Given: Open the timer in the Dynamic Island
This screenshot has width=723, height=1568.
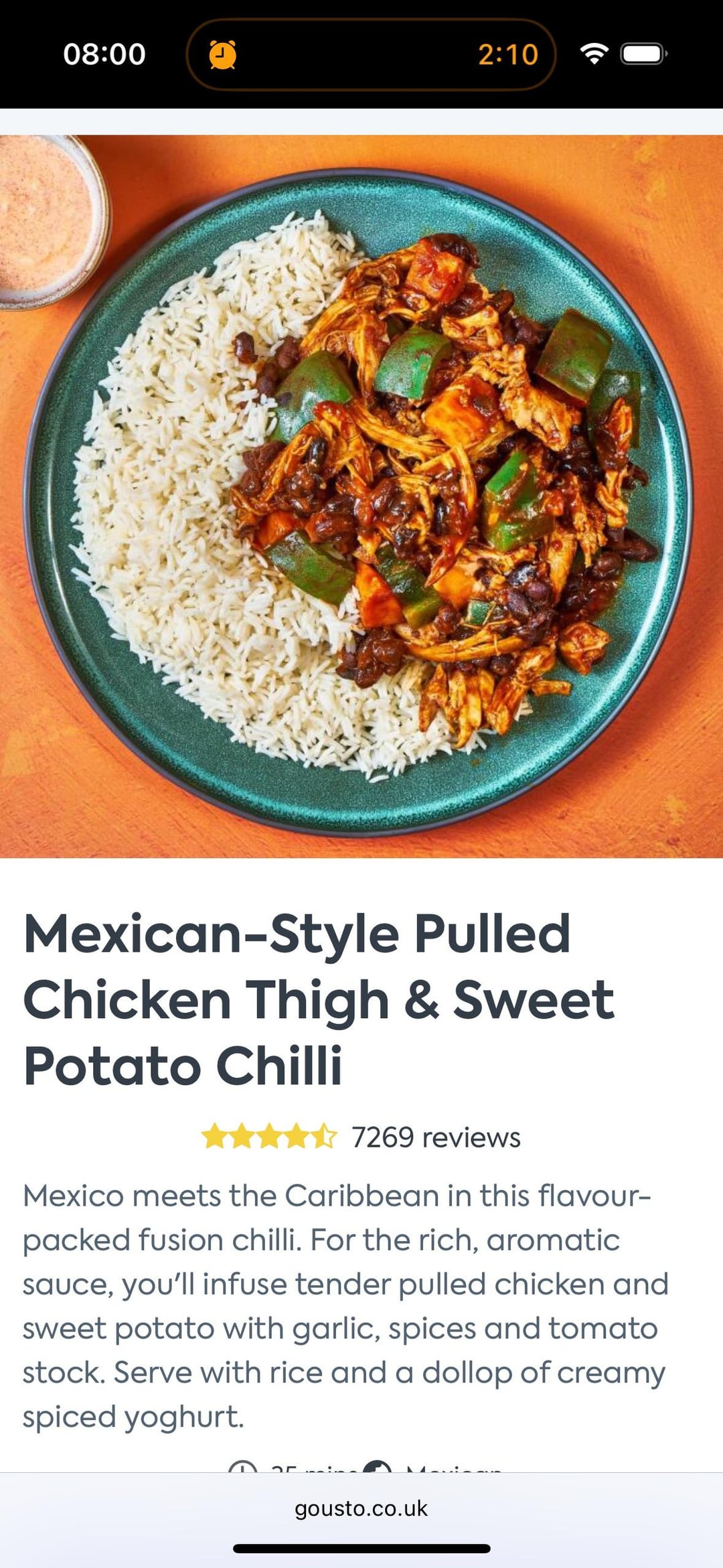Looking at the screenshot, I should [x=371, y=54].
